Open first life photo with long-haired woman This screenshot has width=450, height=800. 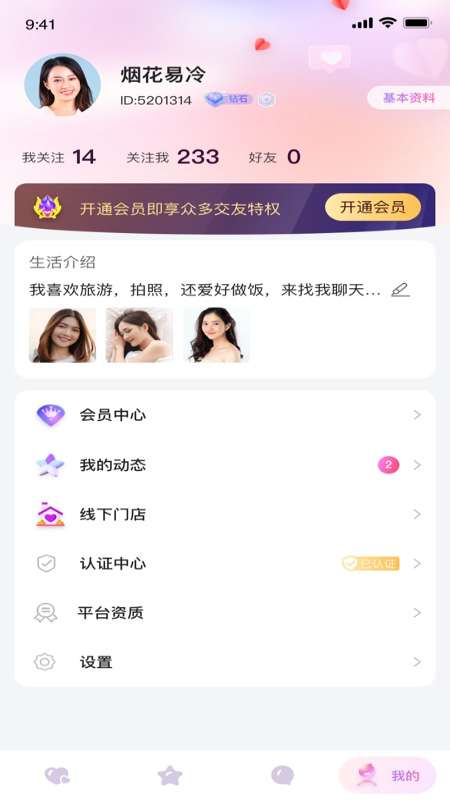tap(62, 335)
